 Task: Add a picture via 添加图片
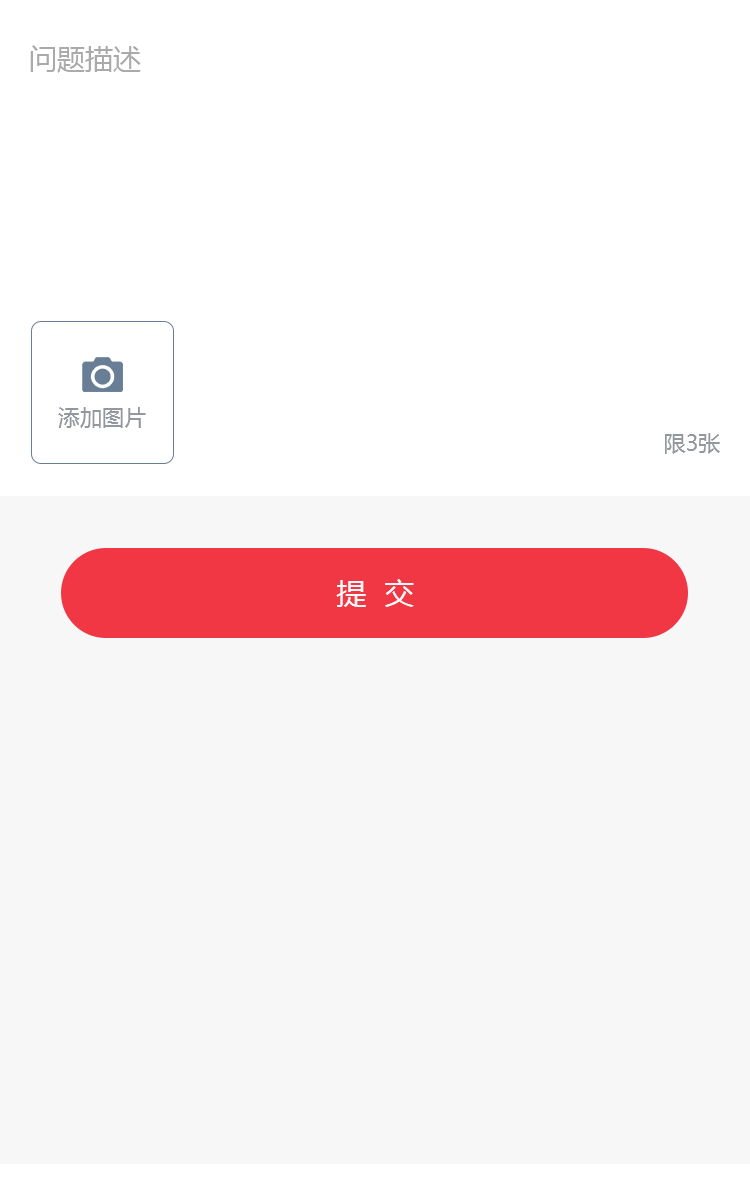(x=102, y=392)
